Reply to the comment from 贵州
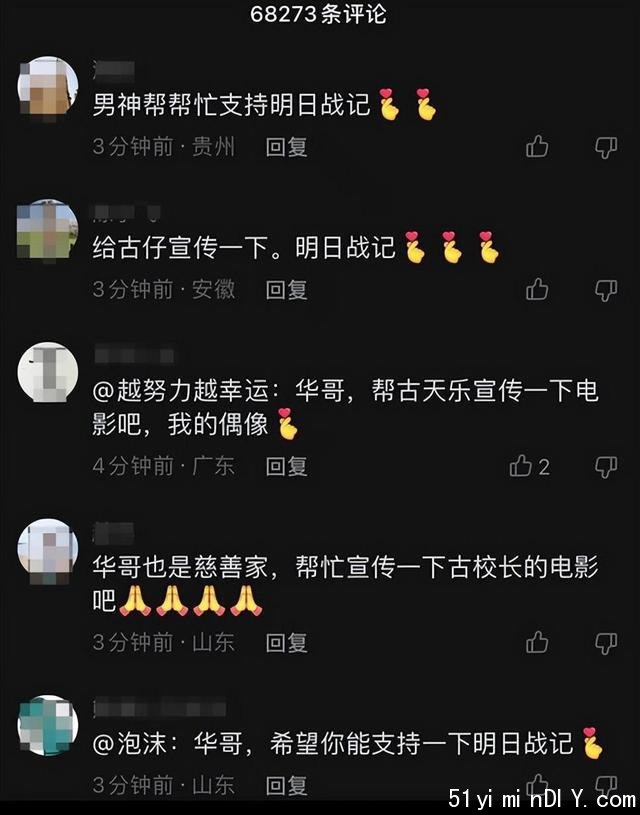Image resolution: width=640 pixels, height=815 pixels. pos(286,147)
